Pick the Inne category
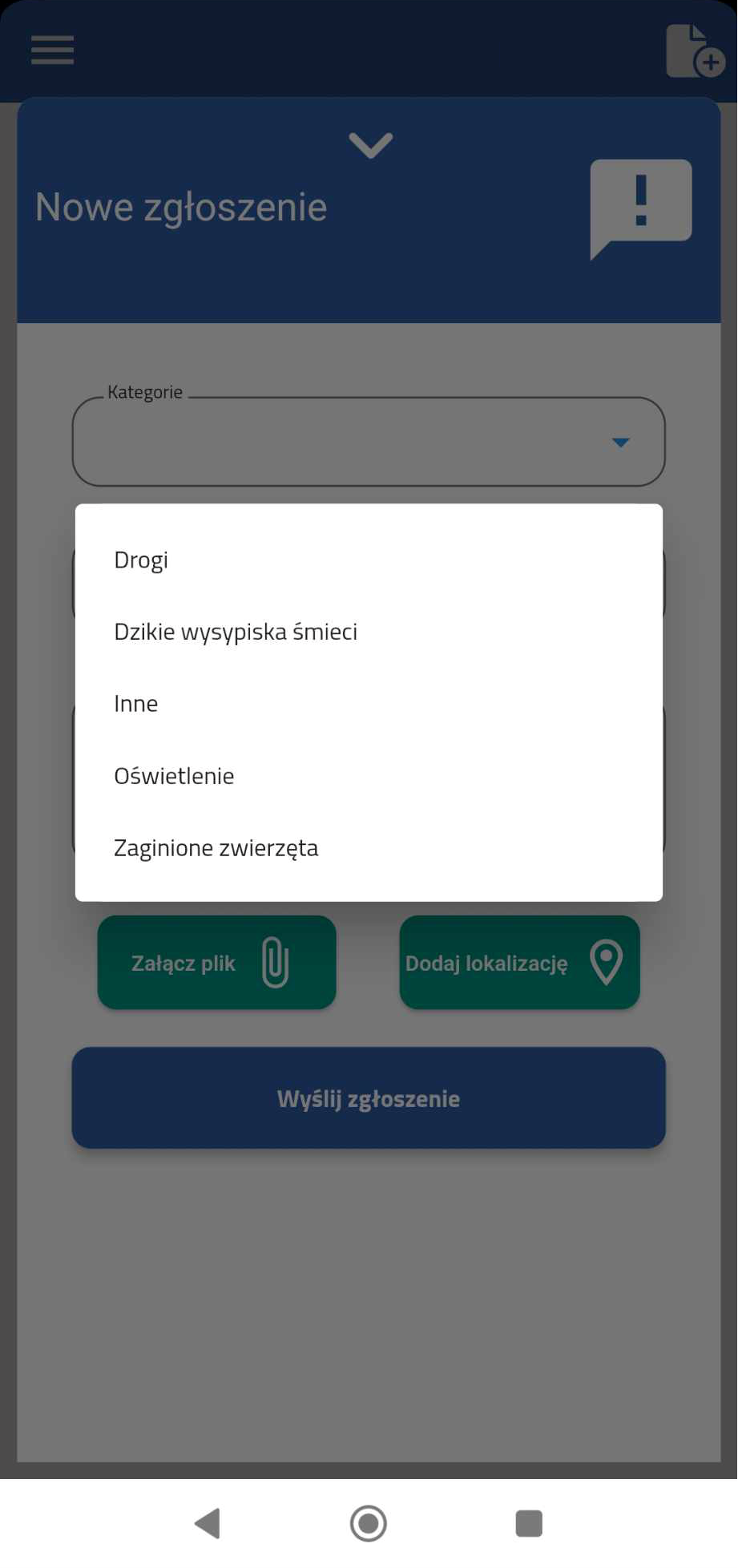The width and height of the screenshot is (738, 1568). pyautogui.click(x=136, y=704)
